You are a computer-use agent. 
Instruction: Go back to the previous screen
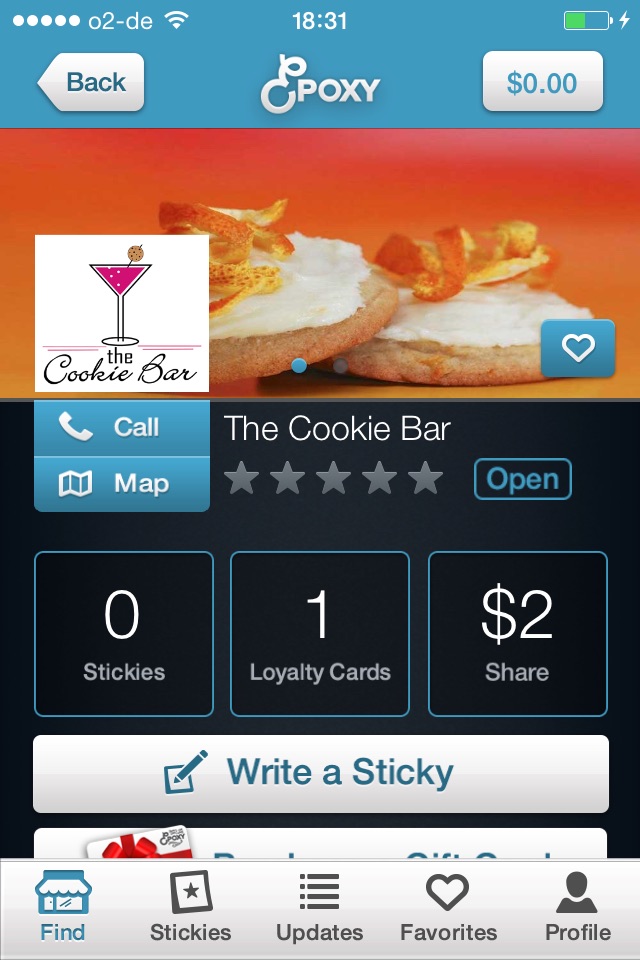(92, 82)
